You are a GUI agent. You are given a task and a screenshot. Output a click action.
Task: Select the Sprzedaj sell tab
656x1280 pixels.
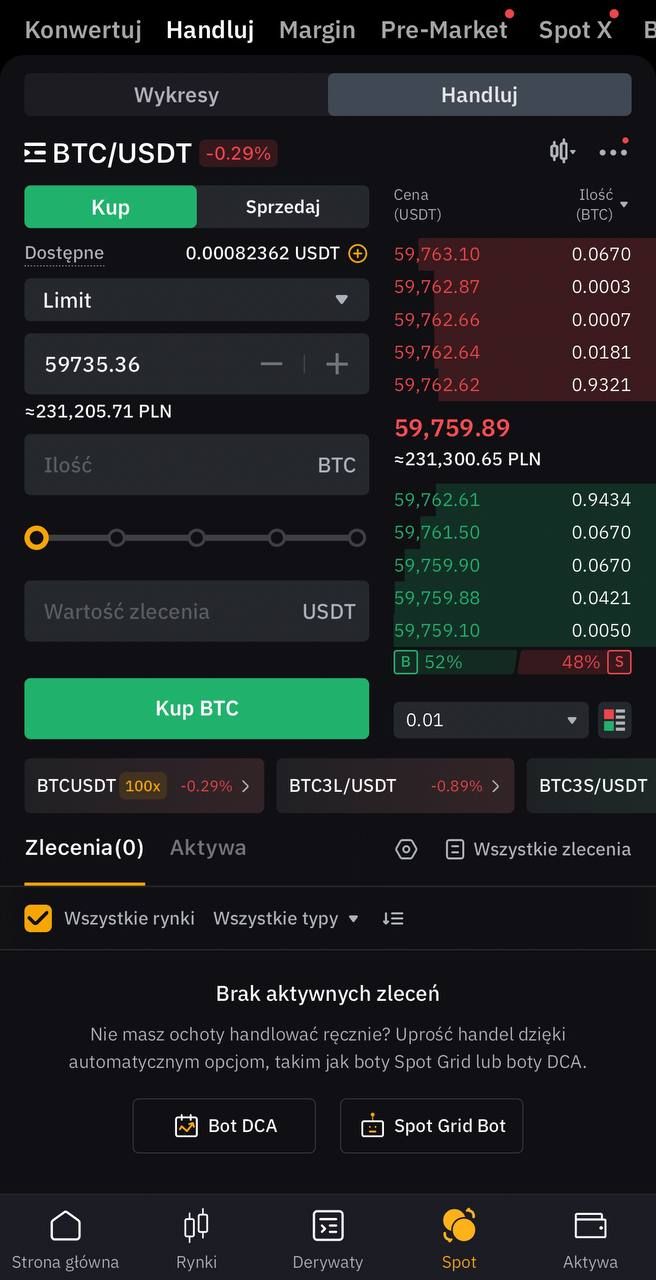283,207
